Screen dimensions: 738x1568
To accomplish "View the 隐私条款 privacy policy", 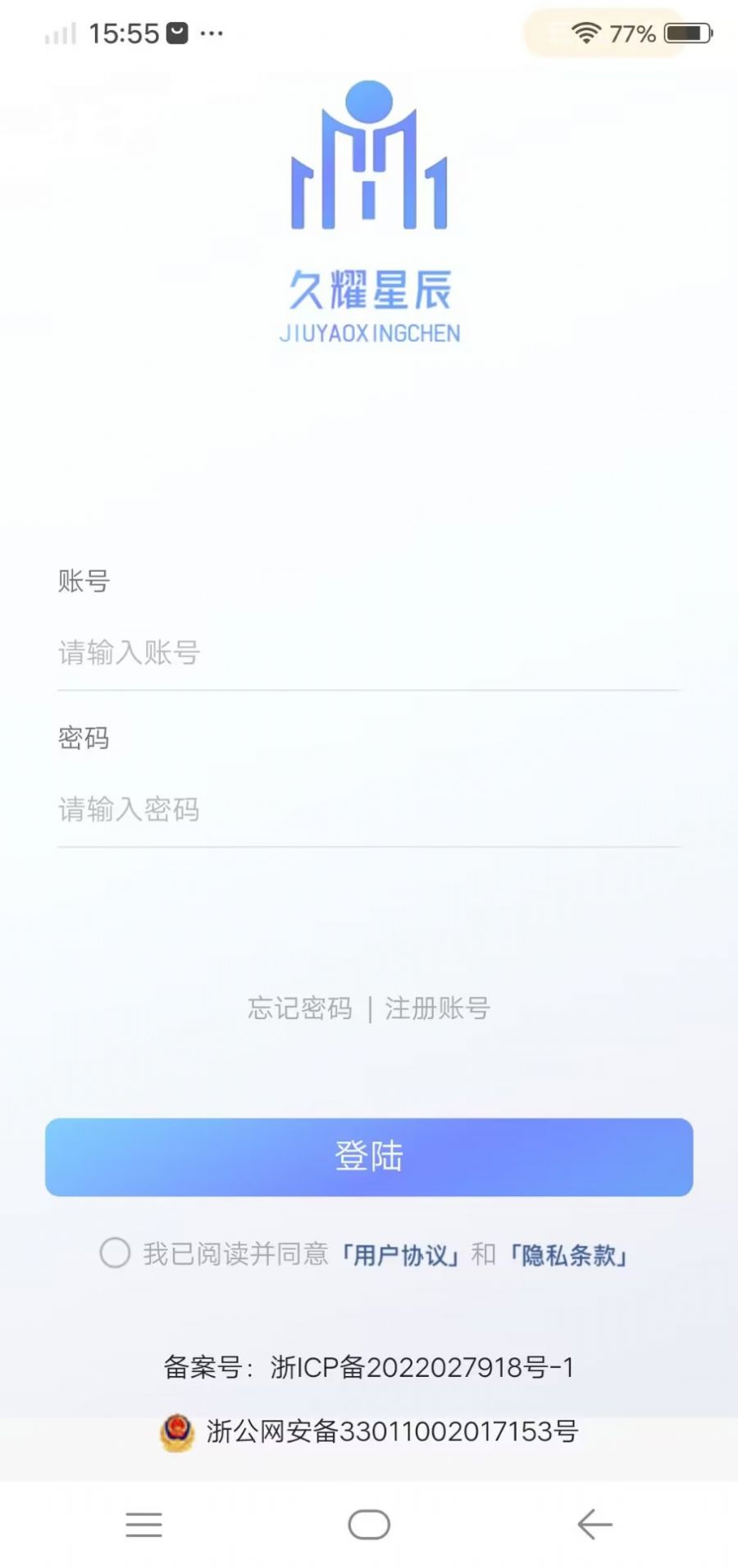I will point(568,1255).
